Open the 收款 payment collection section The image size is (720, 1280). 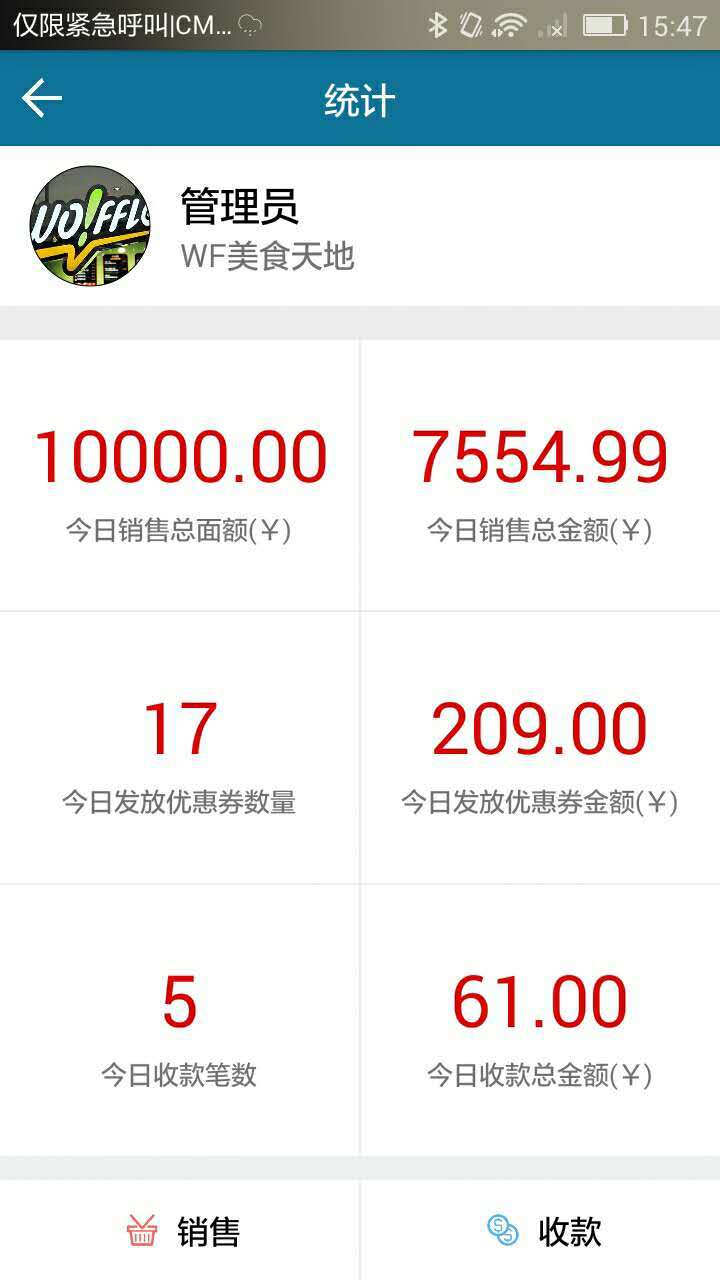click(543, 1231)
